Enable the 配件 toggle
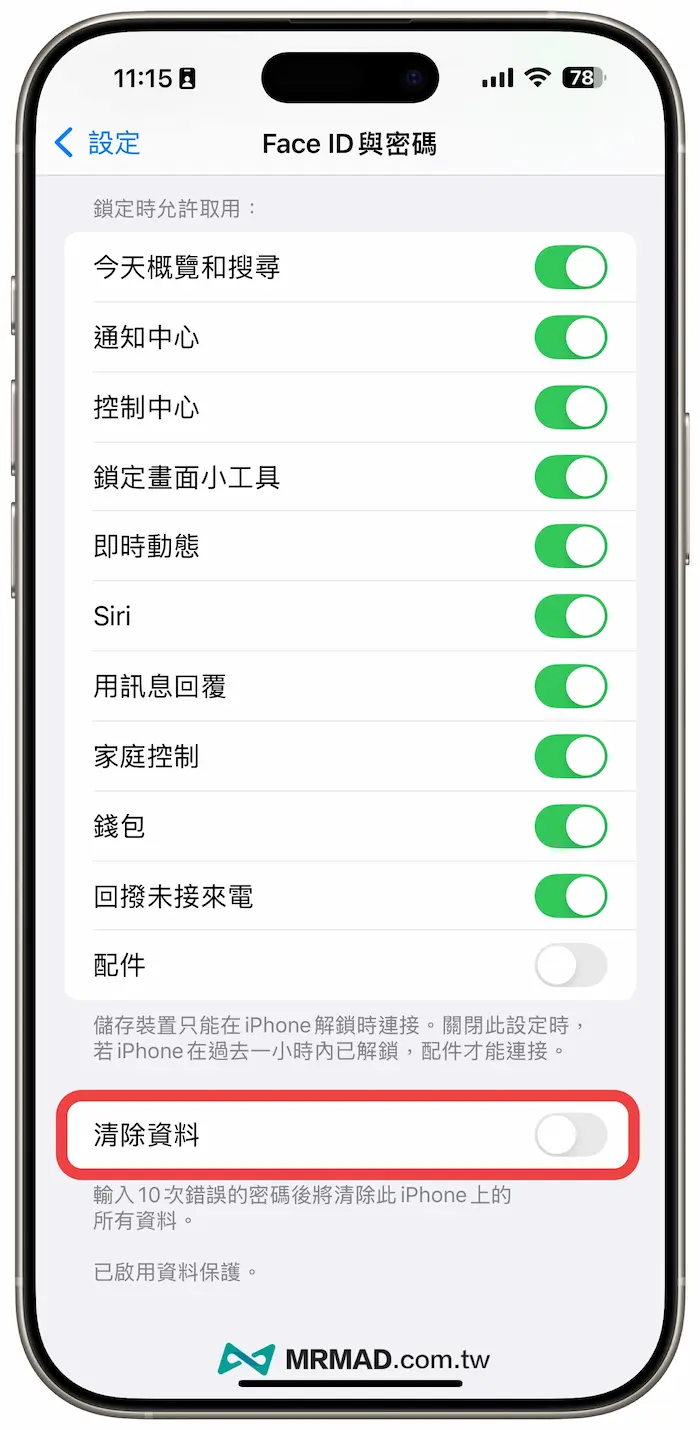 coord(570,965)
